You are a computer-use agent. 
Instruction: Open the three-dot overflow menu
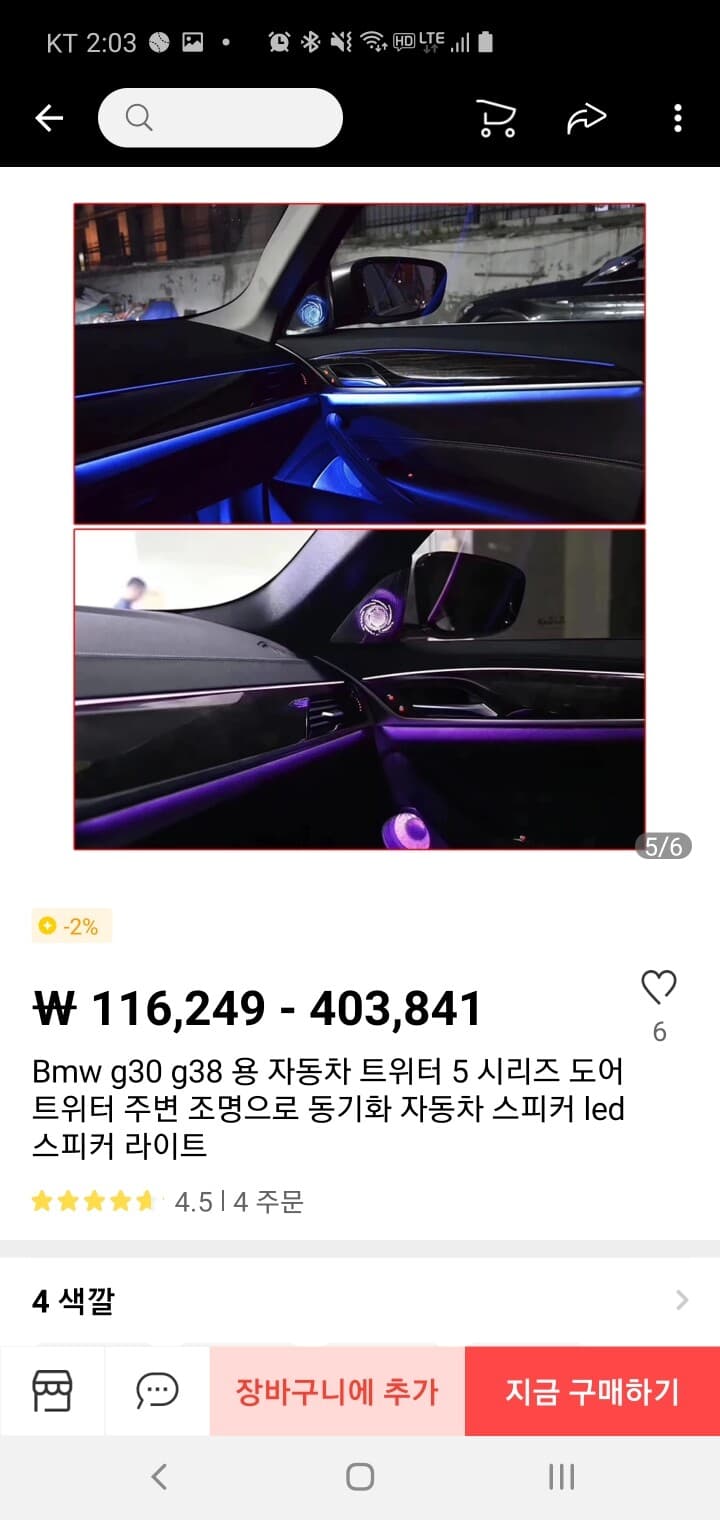(x=677, y=117)
